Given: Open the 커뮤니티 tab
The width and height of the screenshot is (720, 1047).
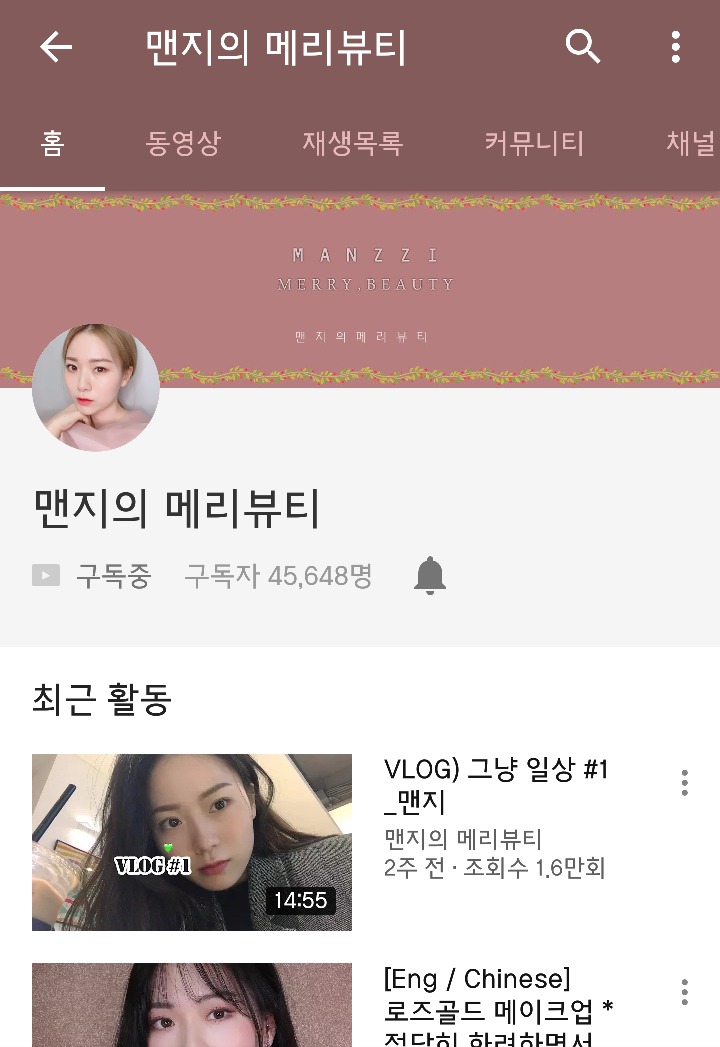Looking at the screenshot, I should [x=534, y=143].
